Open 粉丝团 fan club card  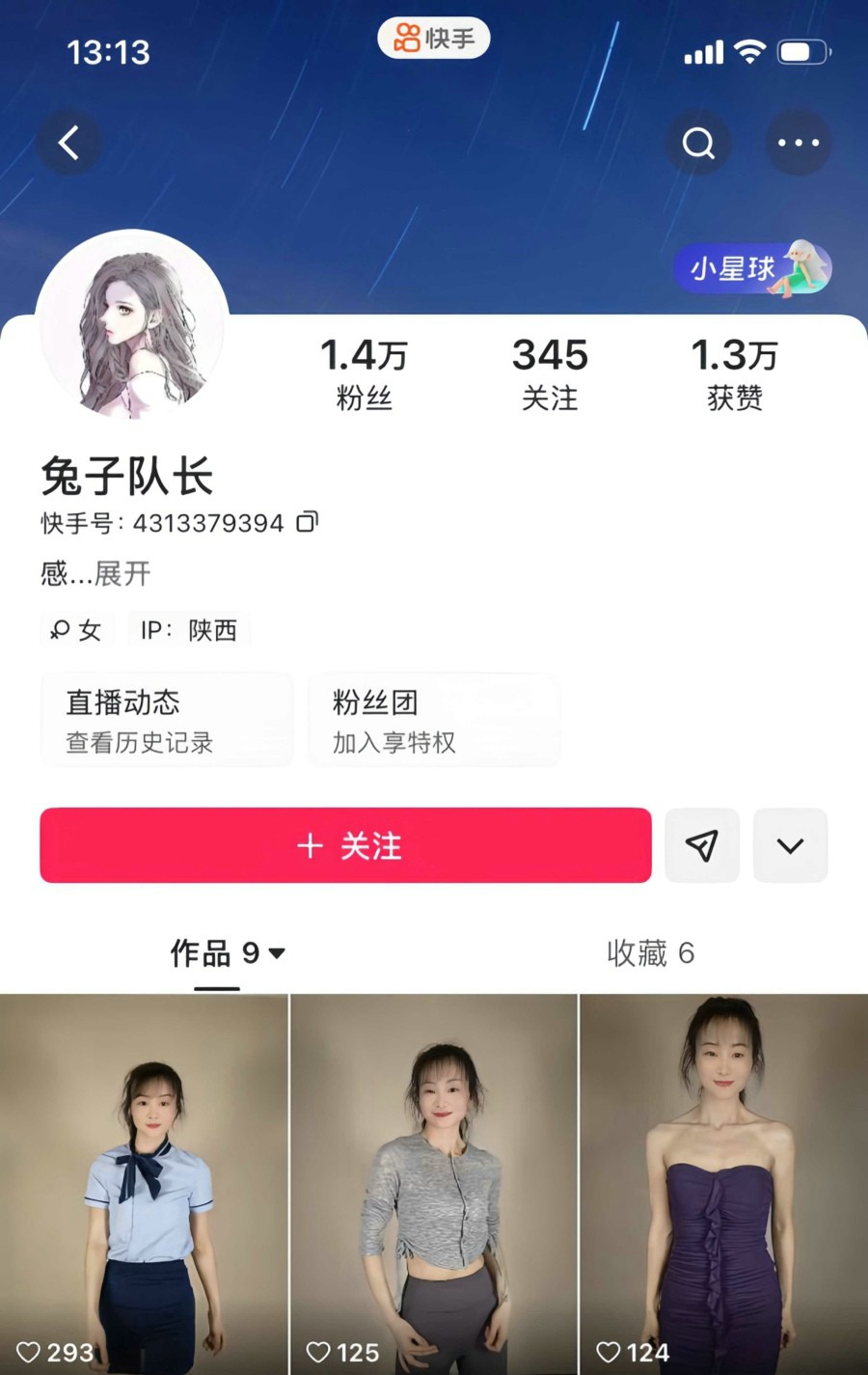click(x=433, y=721)
